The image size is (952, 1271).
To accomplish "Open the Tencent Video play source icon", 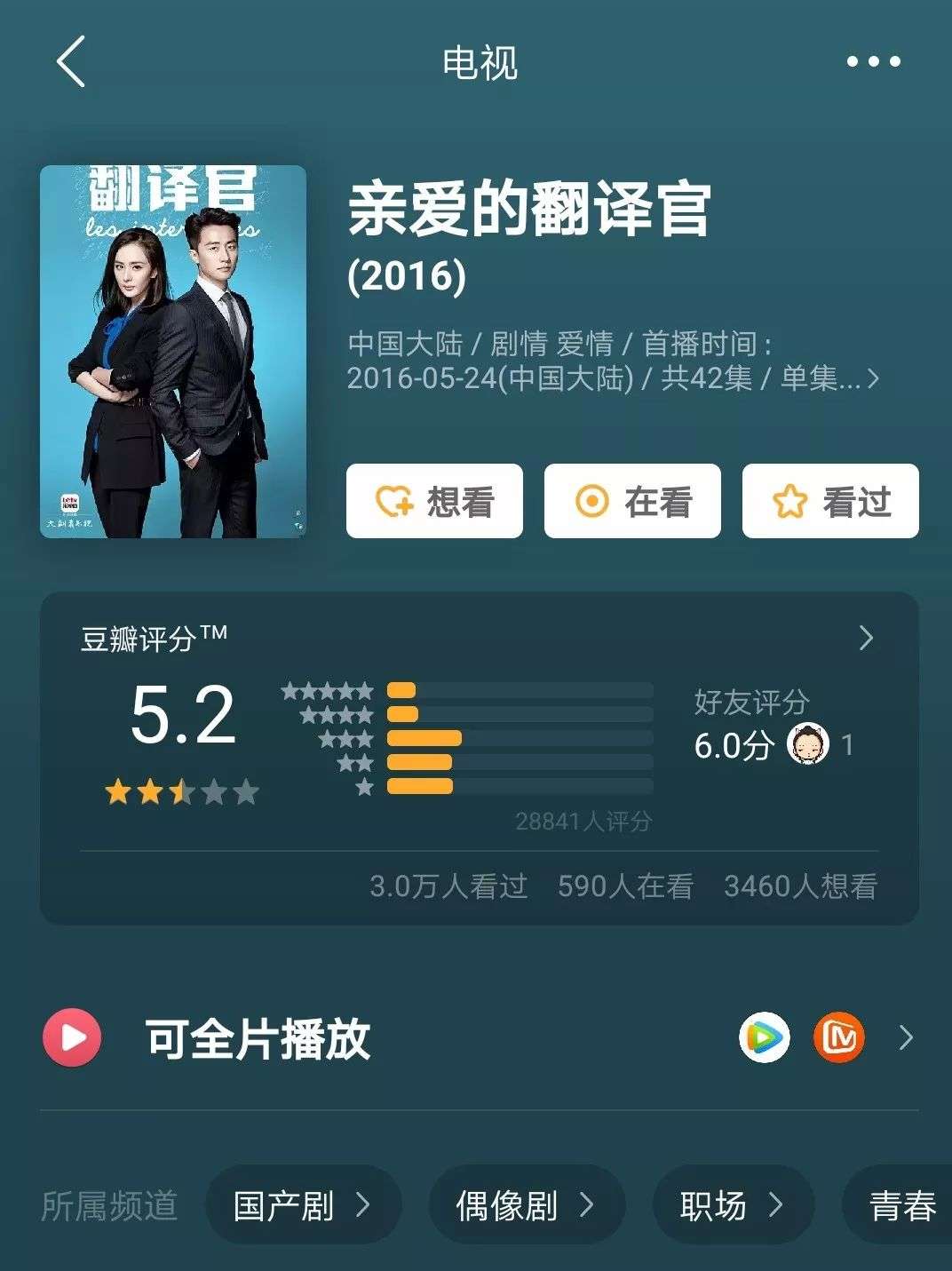I will pos(765,1037).
